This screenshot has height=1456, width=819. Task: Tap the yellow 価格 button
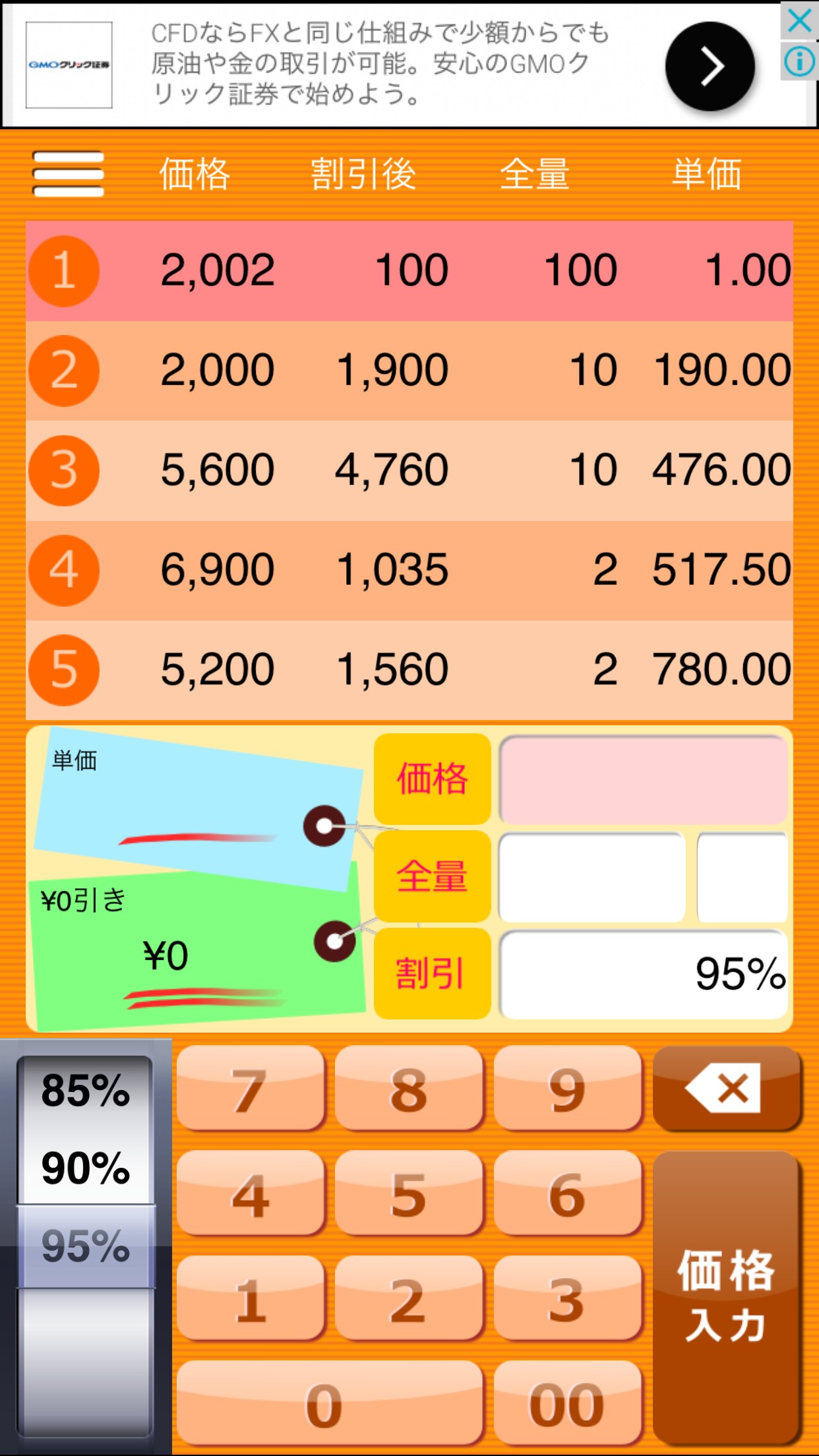[432, 779]
